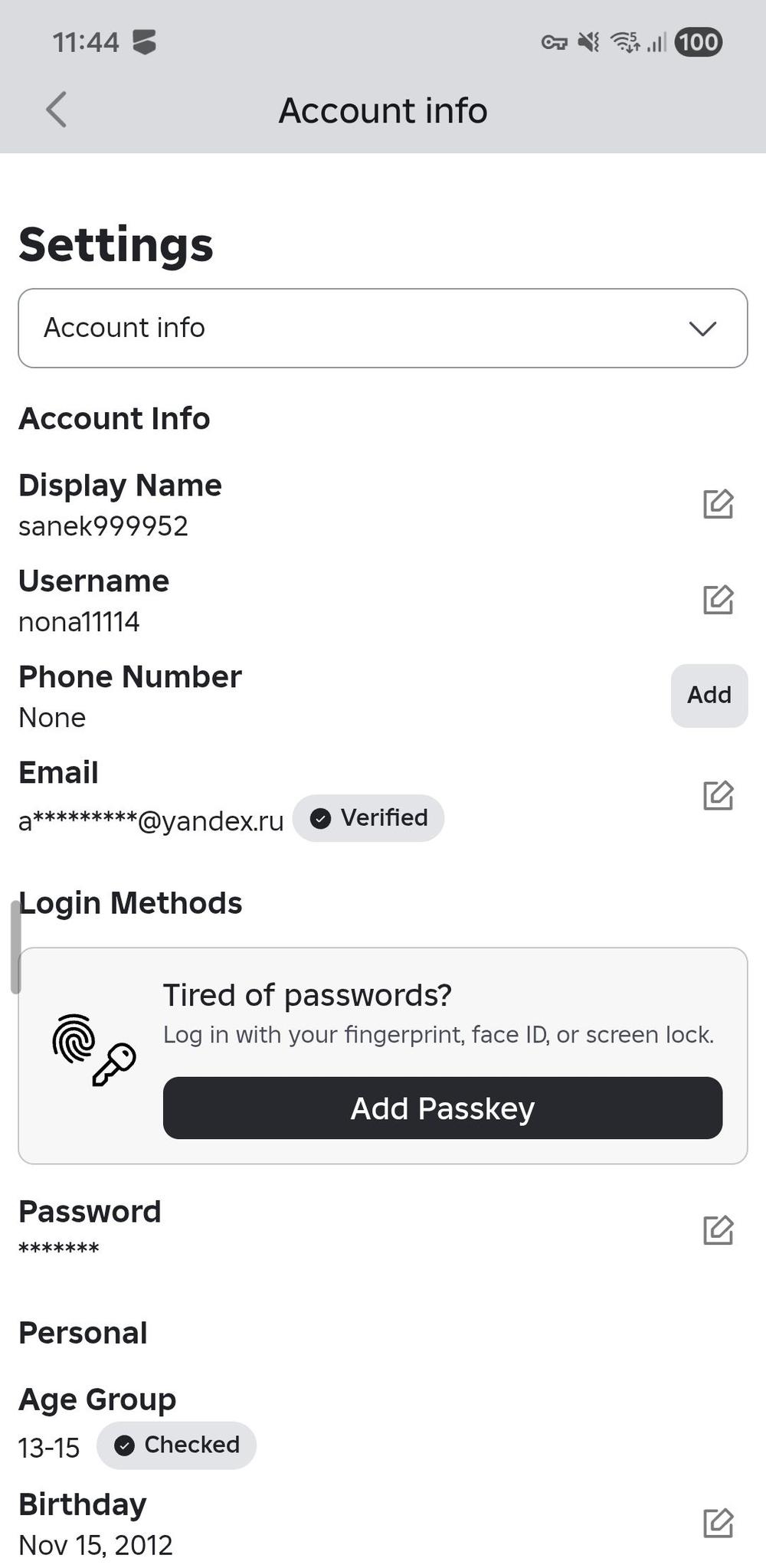Expand the Account info settings dropdown
The height and width of the screenshot is (1568, 766).
tap(383, 328)
